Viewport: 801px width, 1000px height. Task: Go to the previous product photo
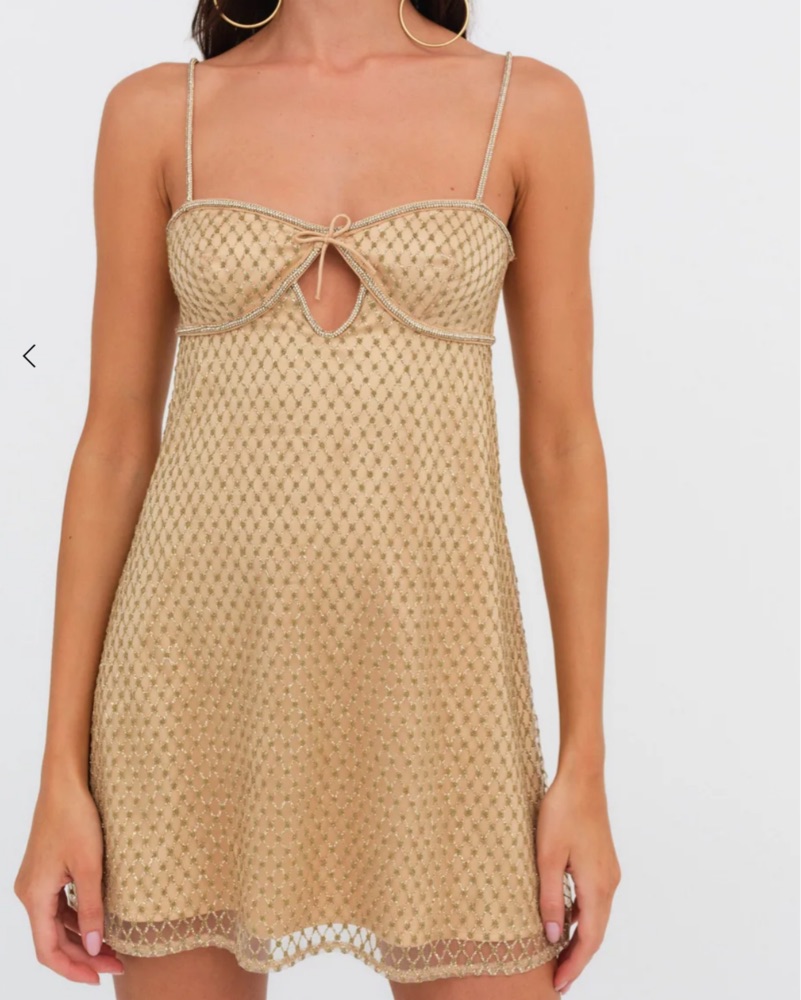click(29, 356)
